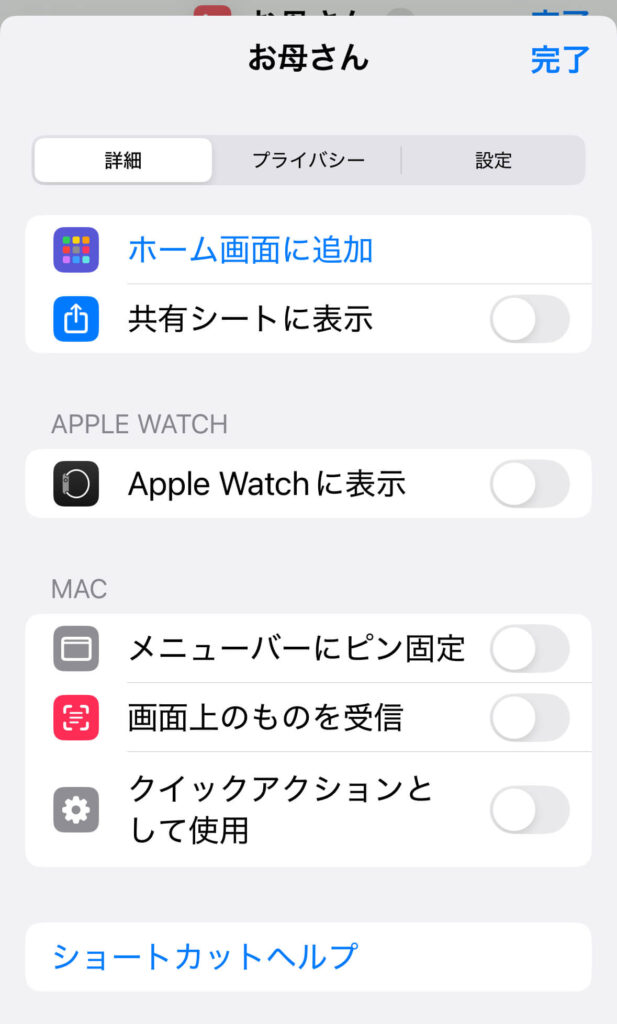Turn on メニューバーにピン固定

(x=529, y=648)
